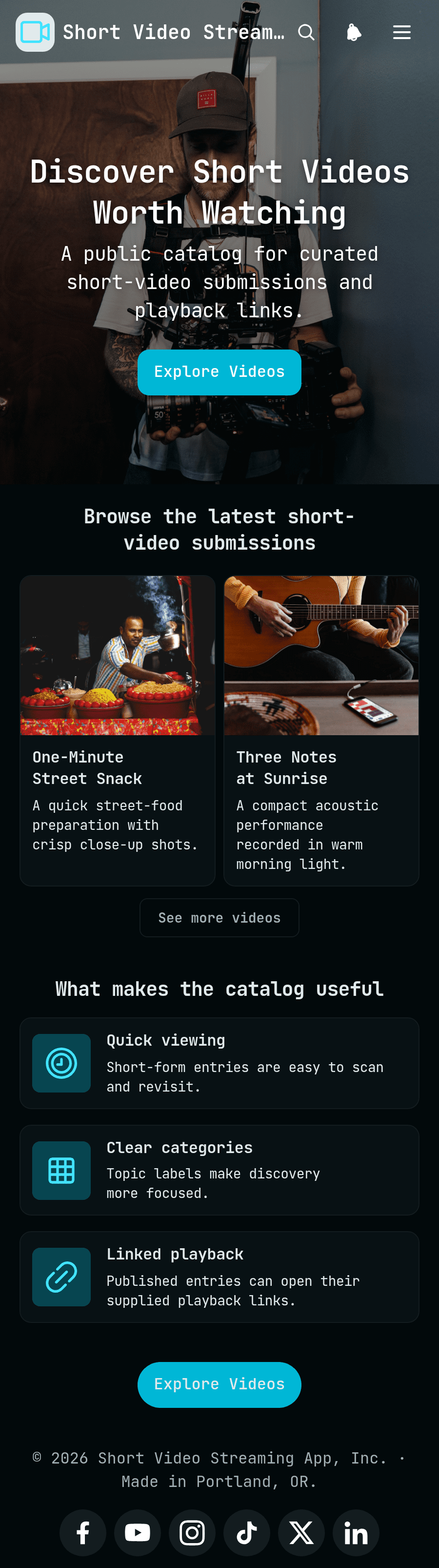The image size is (439, 1568).
Task: Open the YouTube channel link
Action: [138, 1533]
